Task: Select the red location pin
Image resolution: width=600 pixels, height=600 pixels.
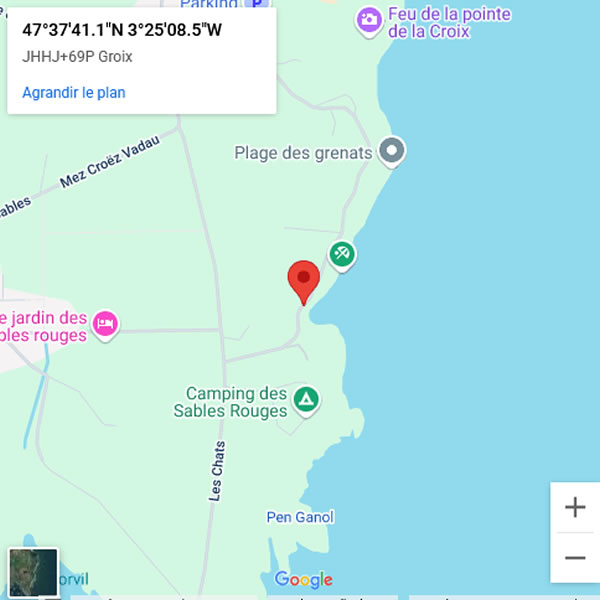Action: (303, 280)
